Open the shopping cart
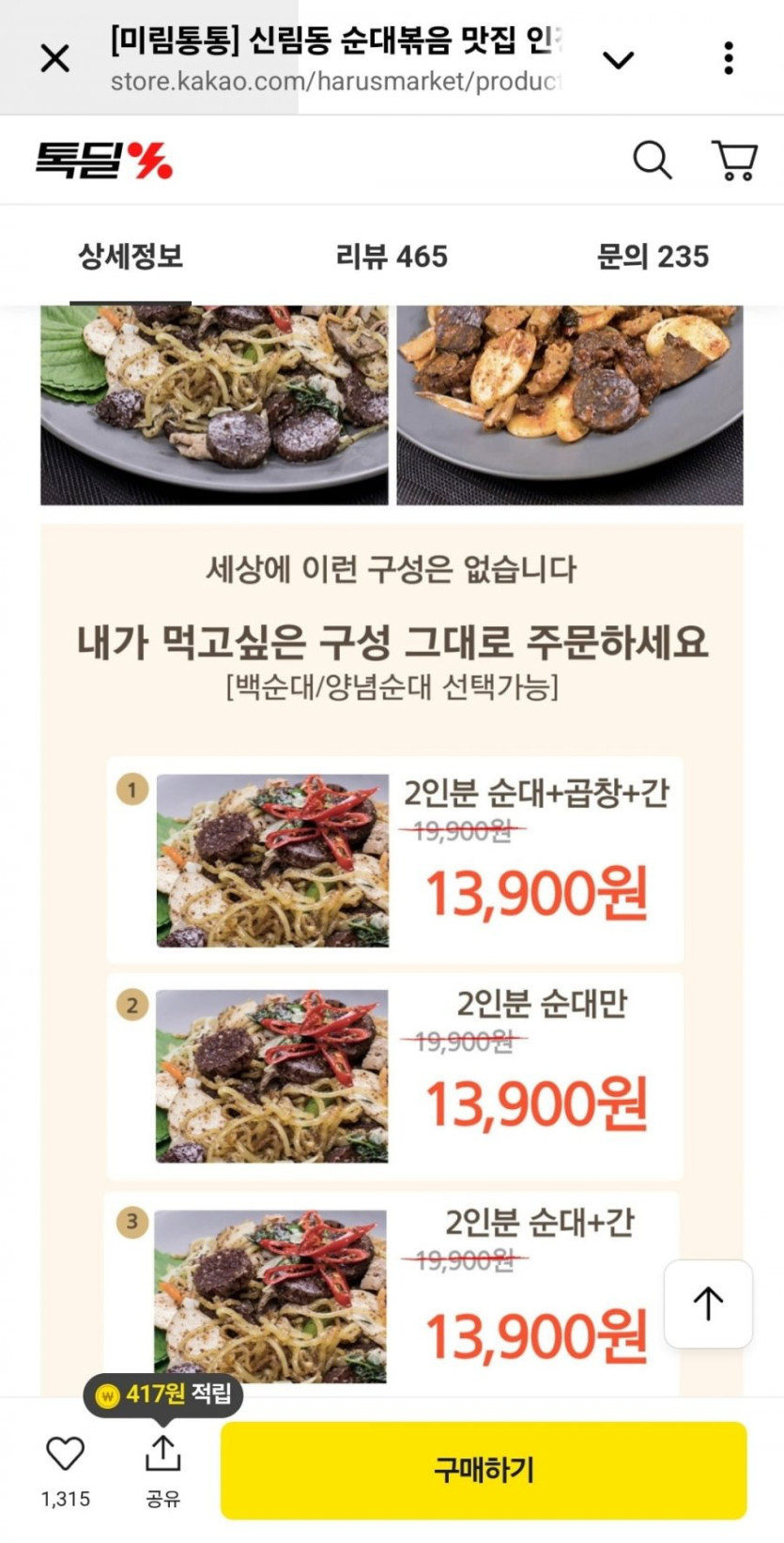The height and width of the screenshot is (1543, 784). (734, 160)
